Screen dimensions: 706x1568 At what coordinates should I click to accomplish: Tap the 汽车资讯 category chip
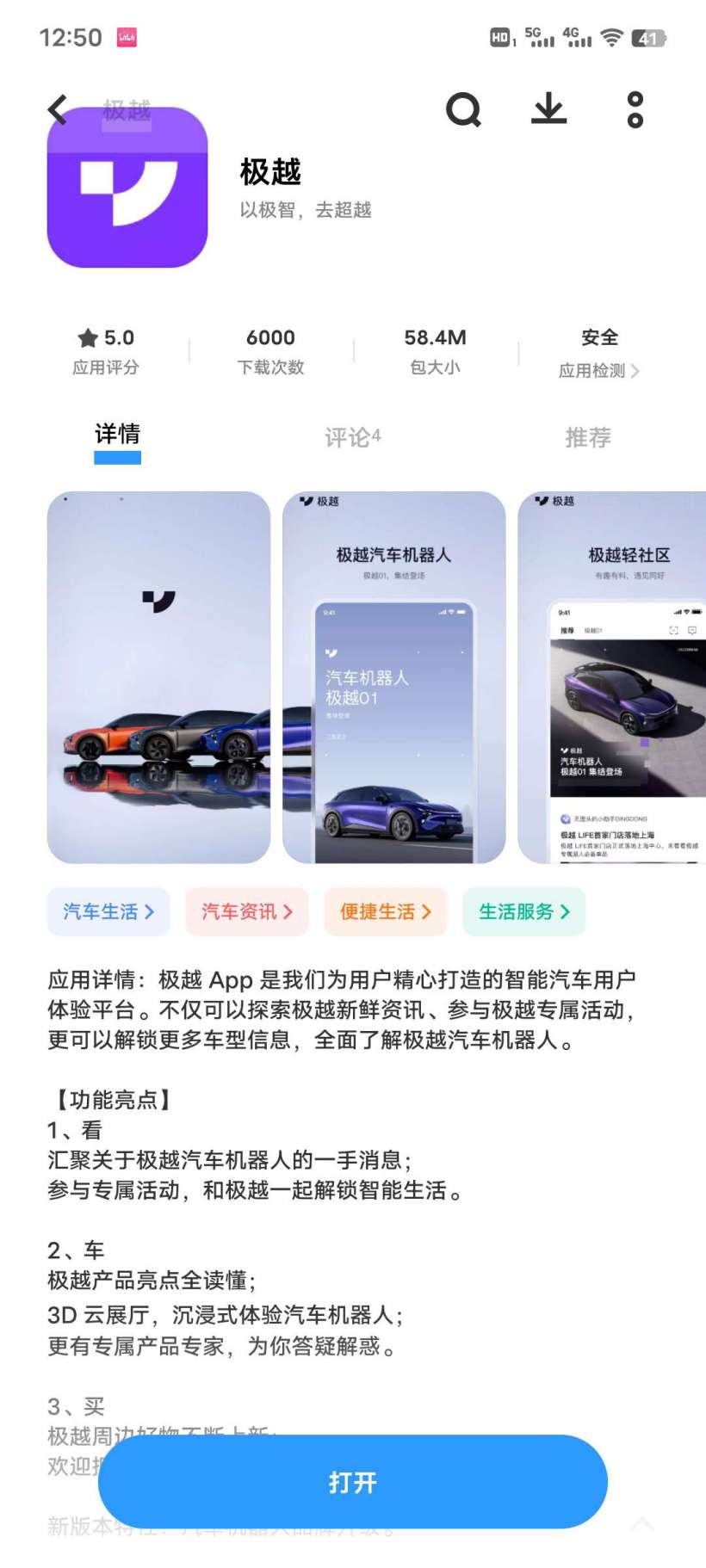click(x=247, y=911)
